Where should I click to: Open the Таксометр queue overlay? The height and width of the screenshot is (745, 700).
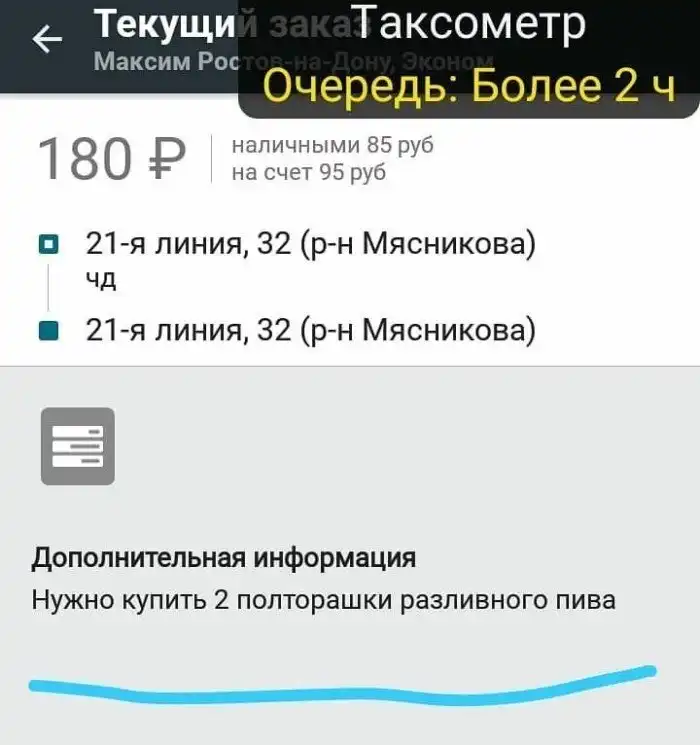468,58
